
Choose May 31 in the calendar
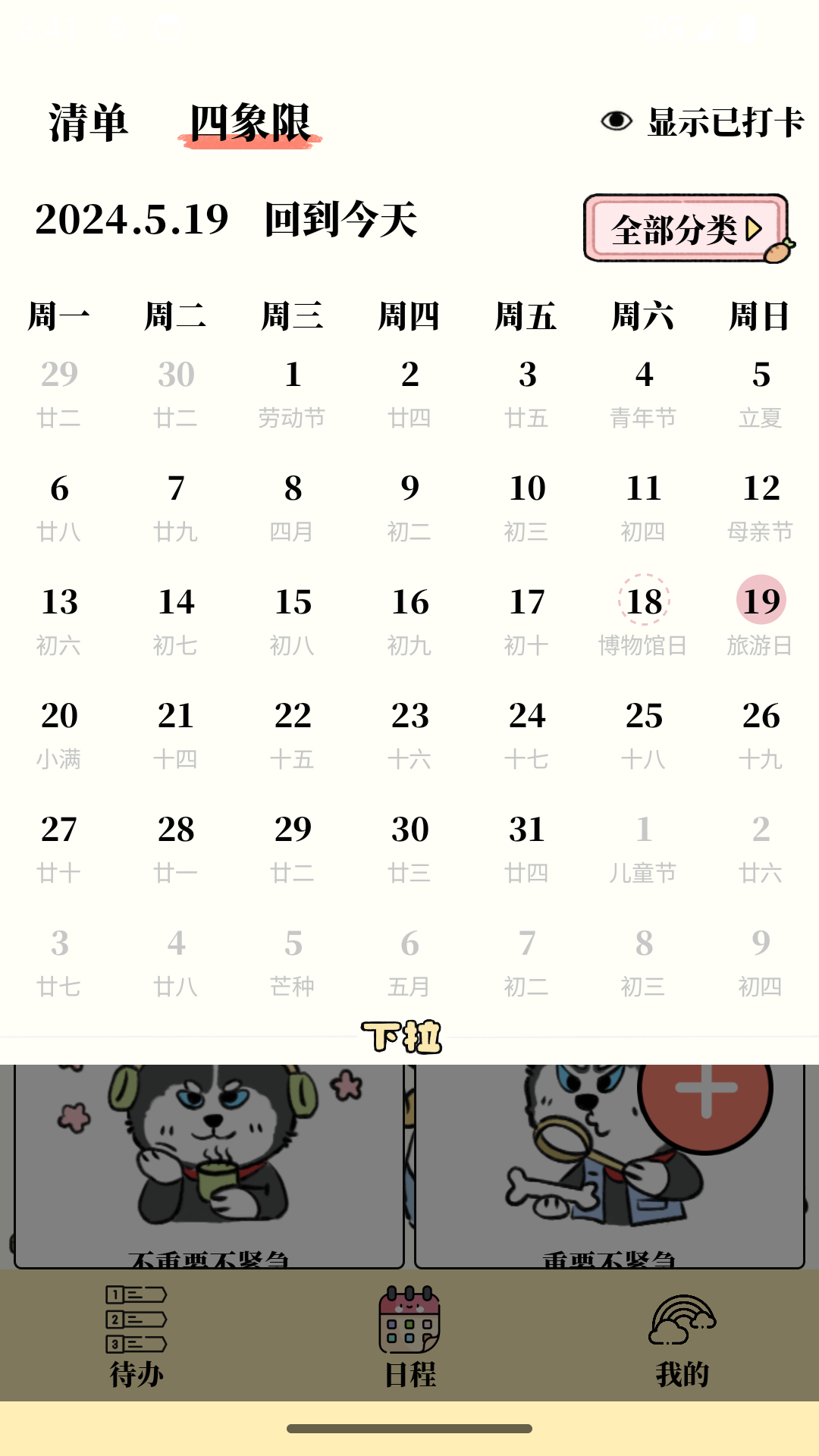coord(526,848)
